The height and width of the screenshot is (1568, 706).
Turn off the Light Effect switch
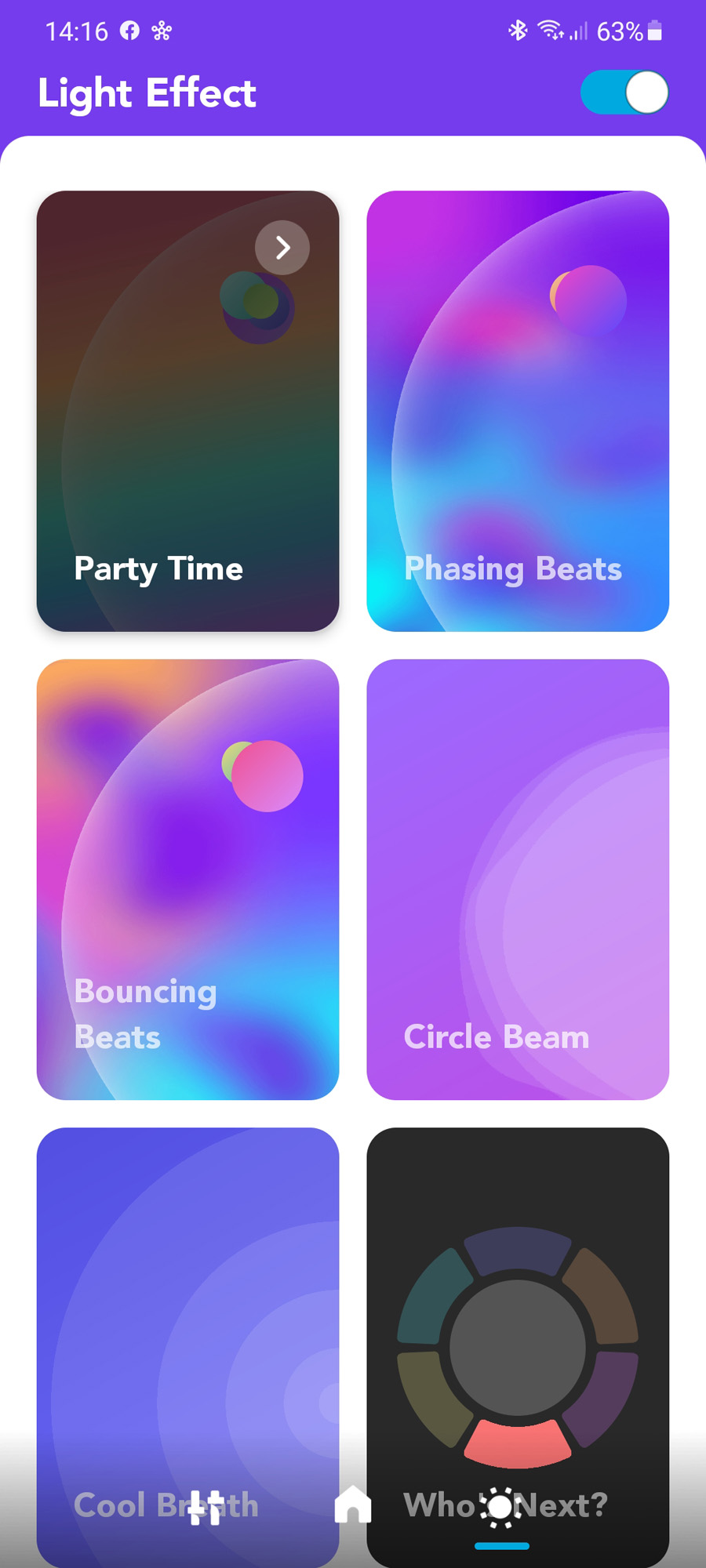point(624,93)
